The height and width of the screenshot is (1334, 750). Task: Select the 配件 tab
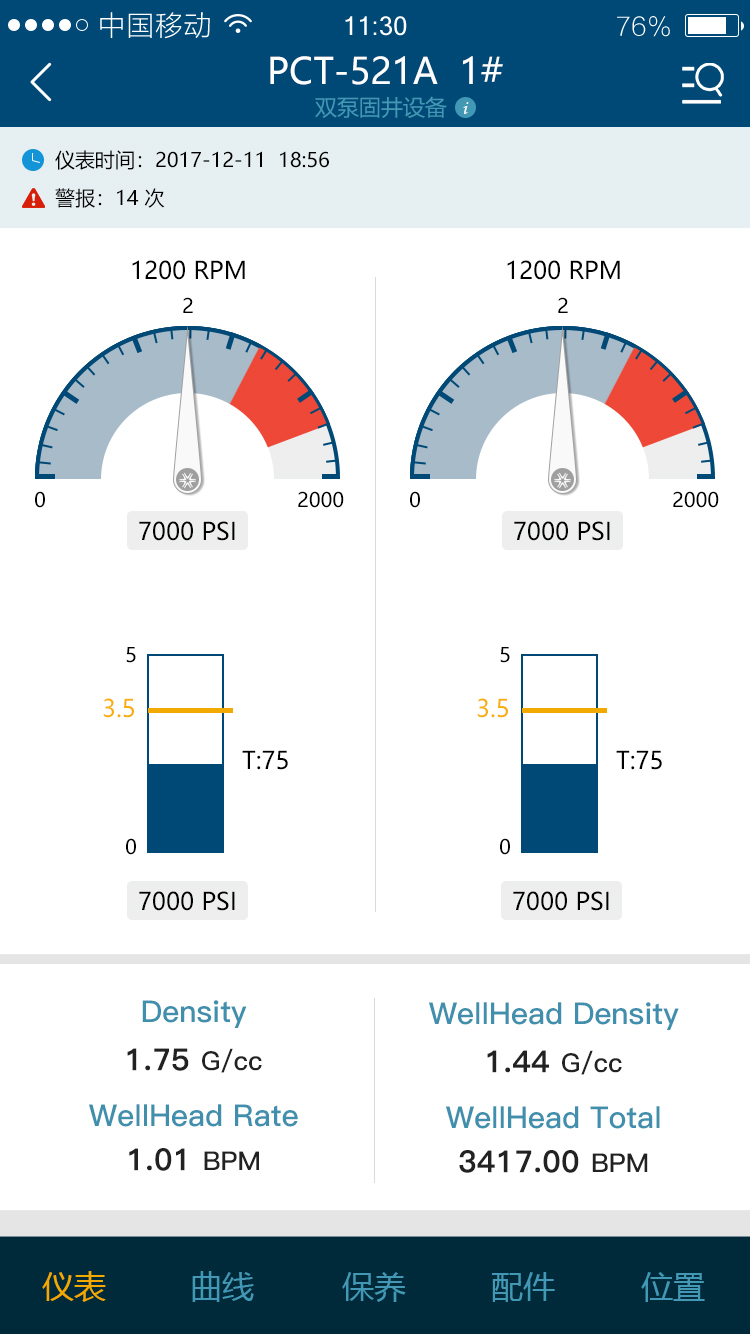pos(523,1287)
